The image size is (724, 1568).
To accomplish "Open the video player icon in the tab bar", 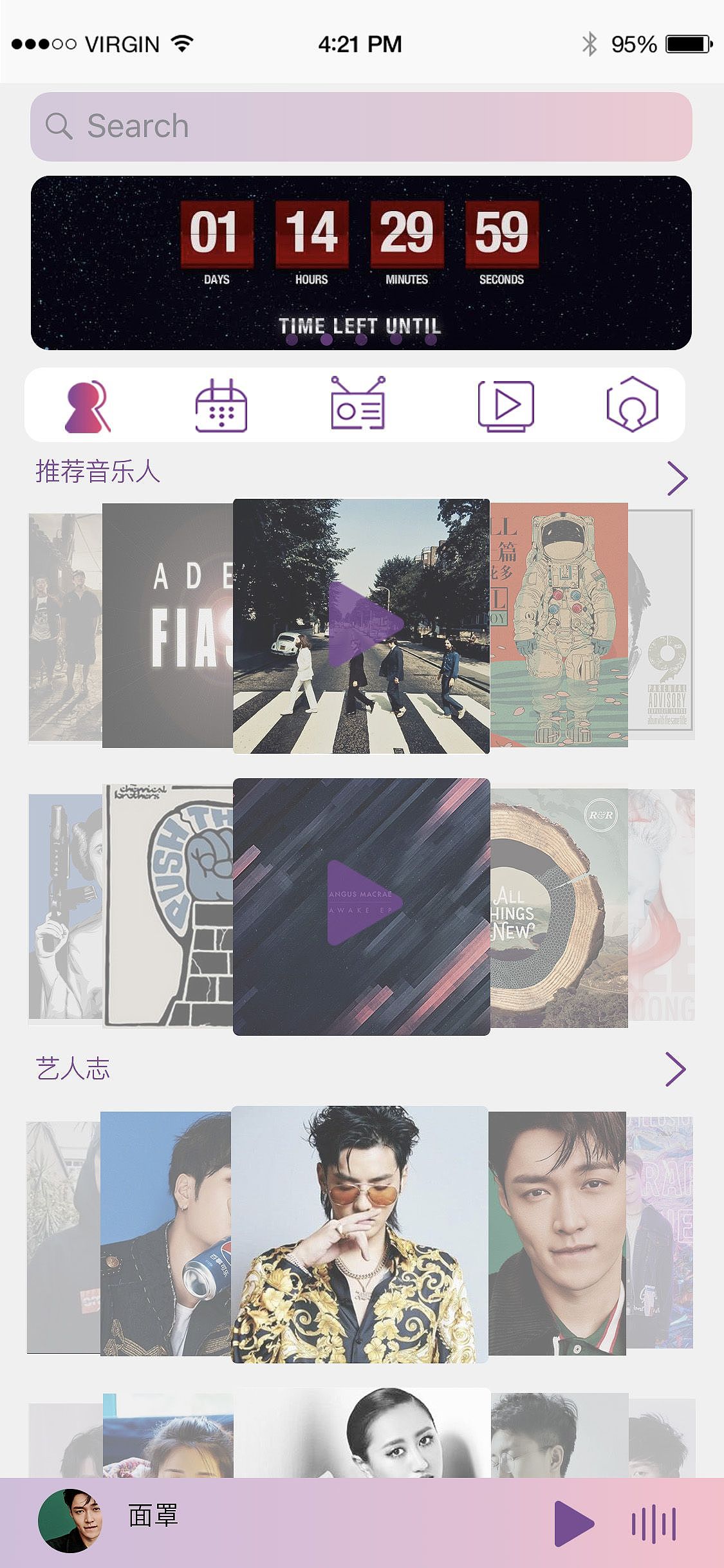I will tap(506, 406).
